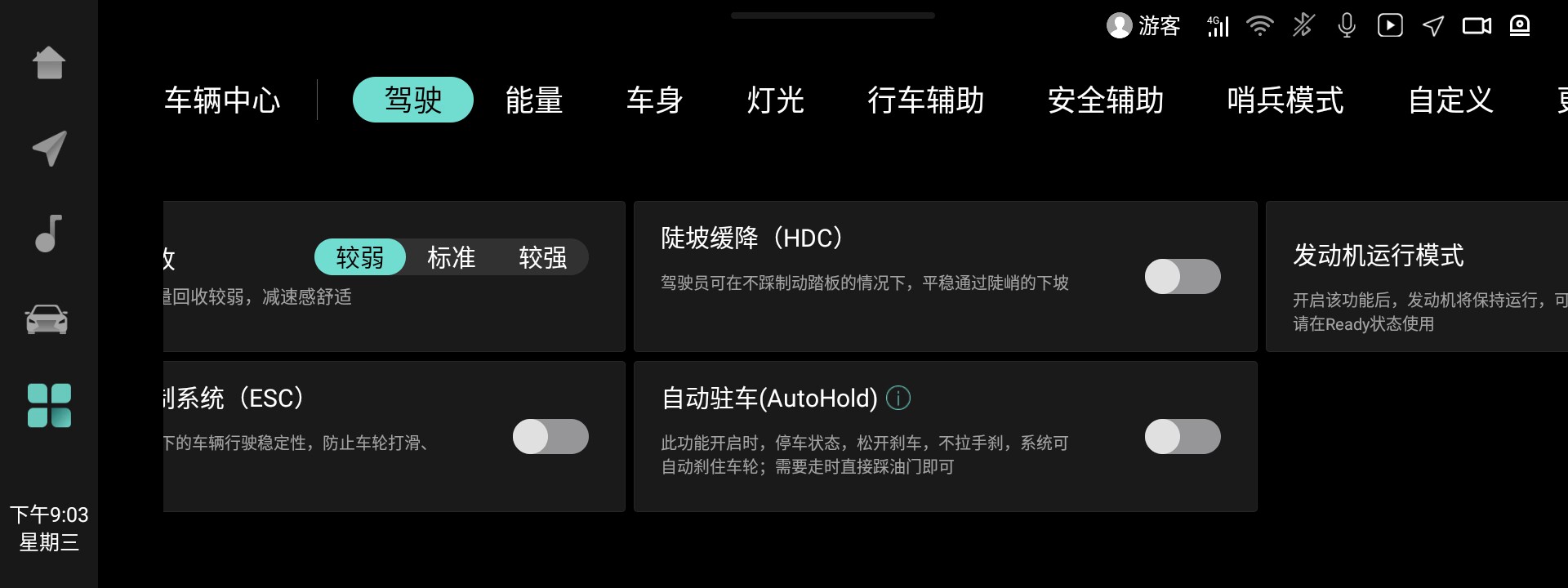Open the app grid in sidebar
The image size is (1568, 588).
click(49, 406)
